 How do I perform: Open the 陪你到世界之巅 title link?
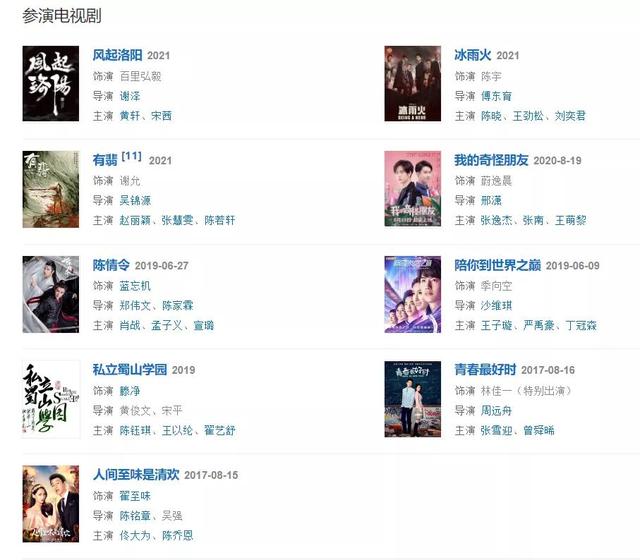click(497, 265)
